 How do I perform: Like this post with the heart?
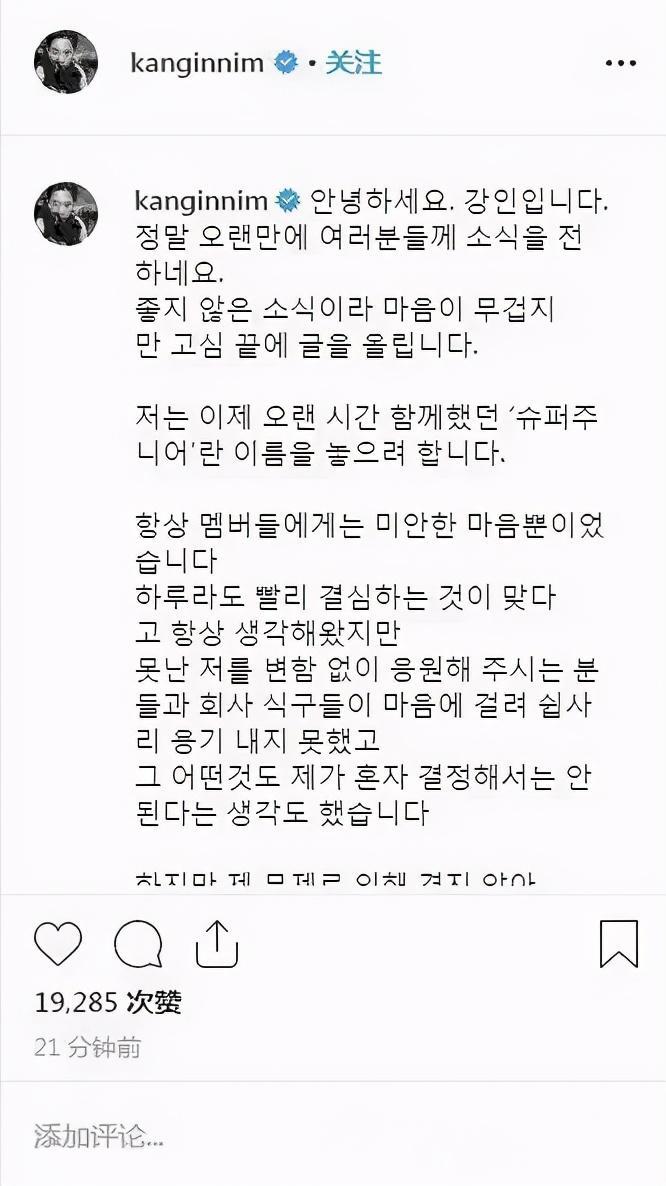[58, 943]
